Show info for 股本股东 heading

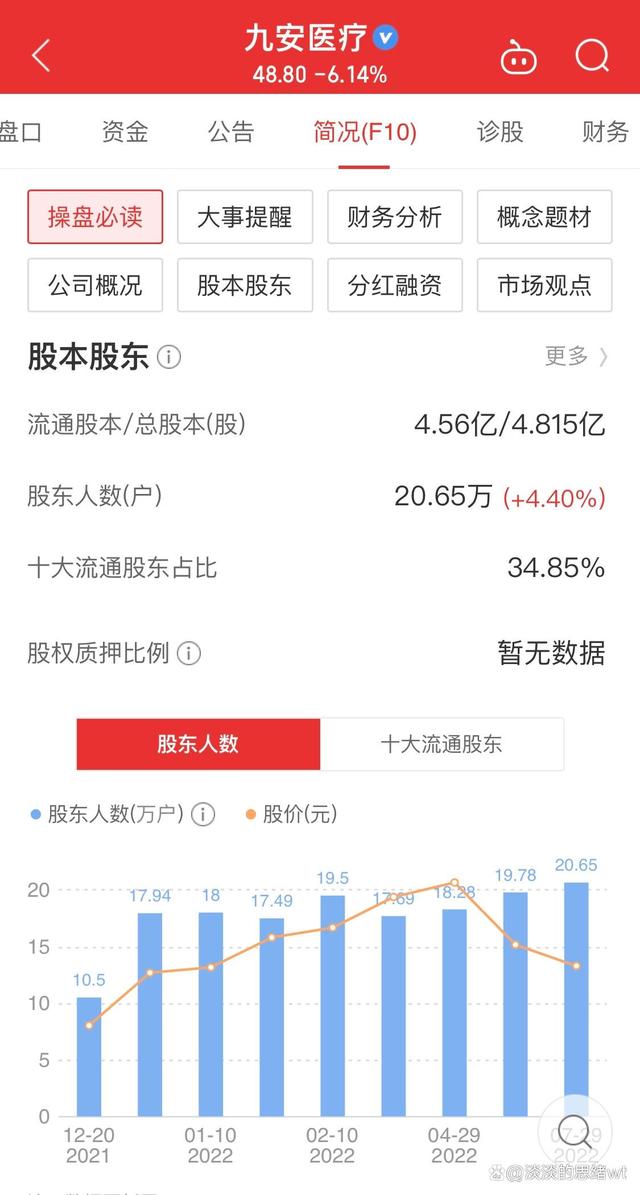(169, 357)
